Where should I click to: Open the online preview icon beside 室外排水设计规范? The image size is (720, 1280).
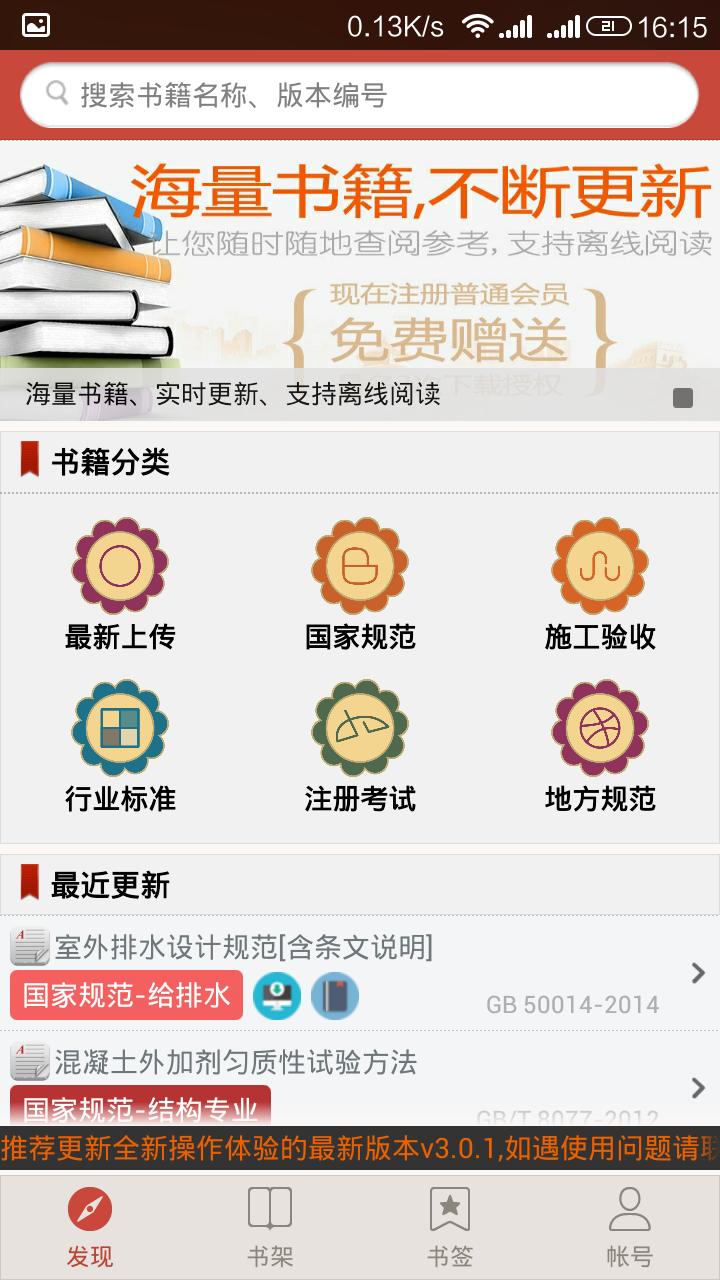(x=278, y=996)
